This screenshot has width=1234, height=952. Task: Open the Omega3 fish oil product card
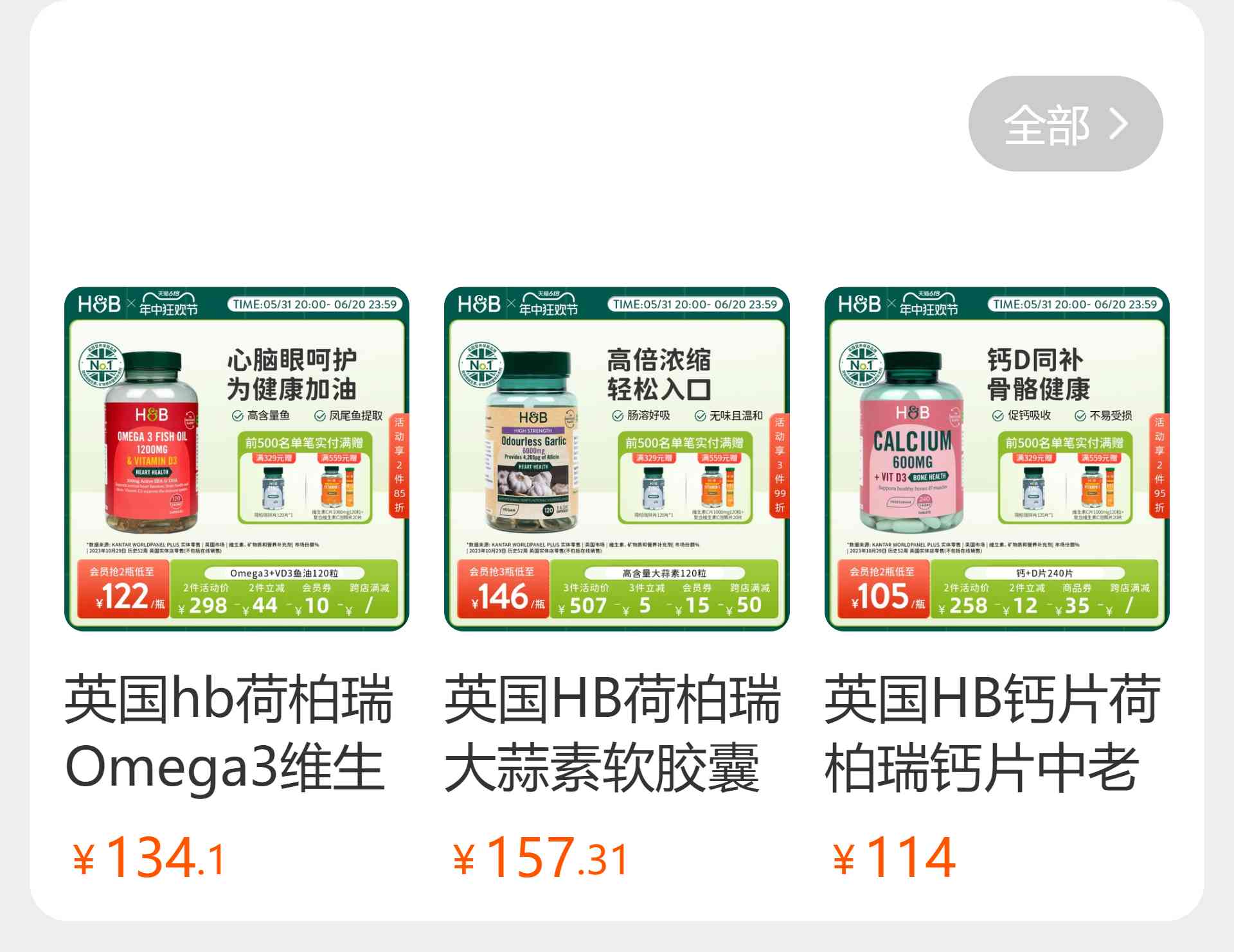click(237, 459)
